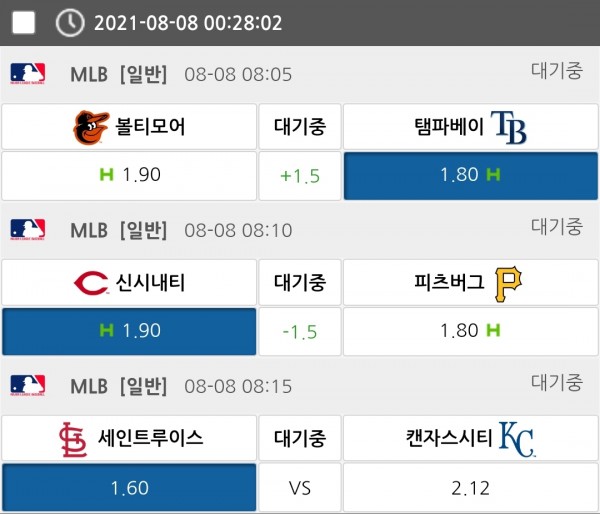The height and width of the screenshot is (514, 600).
Task: Pick Cincinnati handicap odds 1.90
Action: coord(129,331)
